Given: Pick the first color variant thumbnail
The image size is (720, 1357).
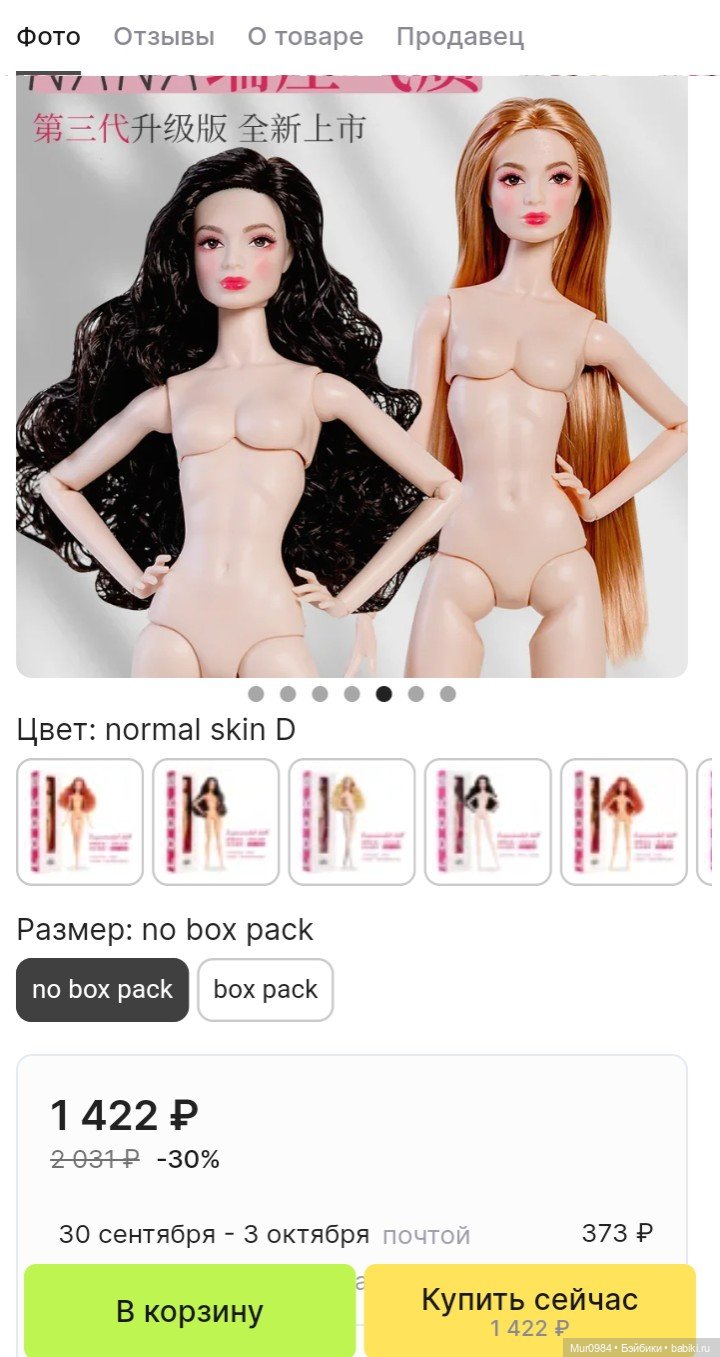Looking at the screenshot, I should pos(80,822).
